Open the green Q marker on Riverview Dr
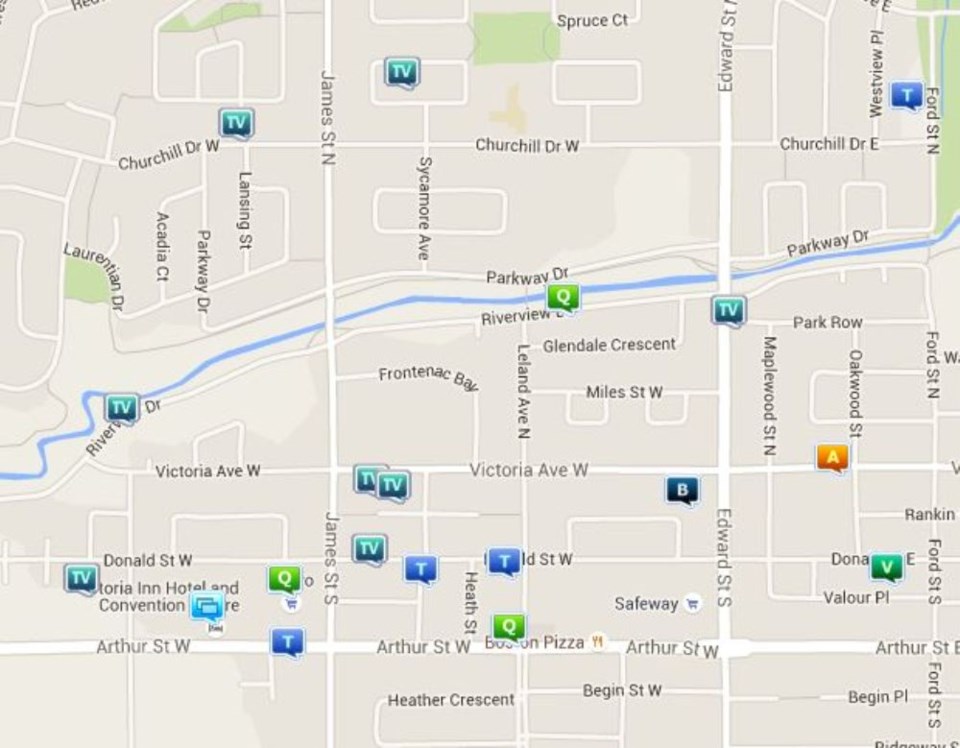The height and width of the screenshot is (748, 960). 562,296
